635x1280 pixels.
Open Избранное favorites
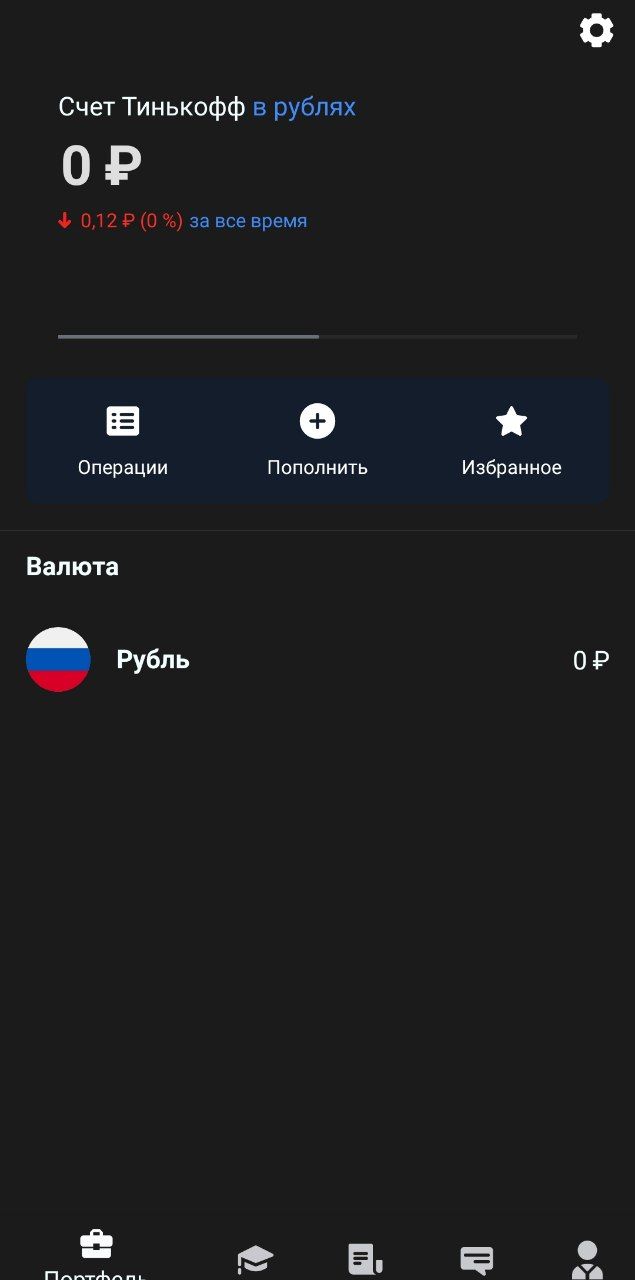511,441
